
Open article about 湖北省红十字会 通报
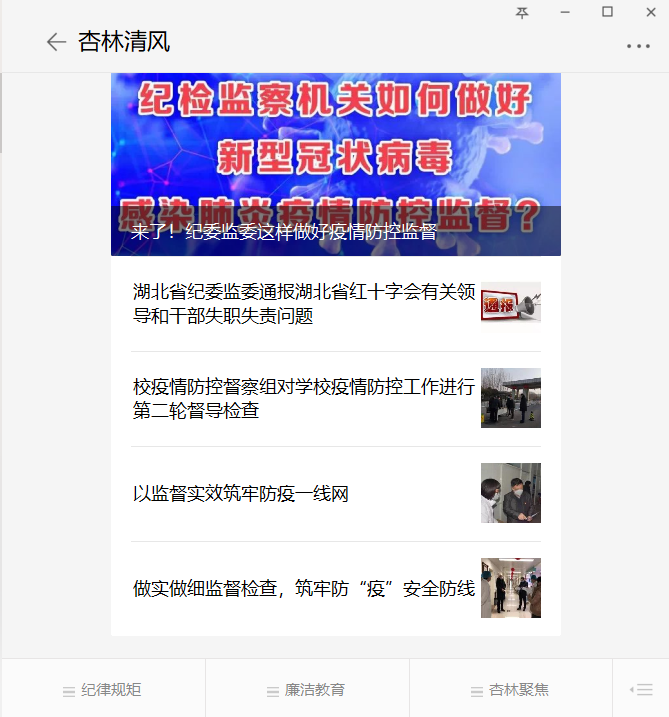[304, 304]
